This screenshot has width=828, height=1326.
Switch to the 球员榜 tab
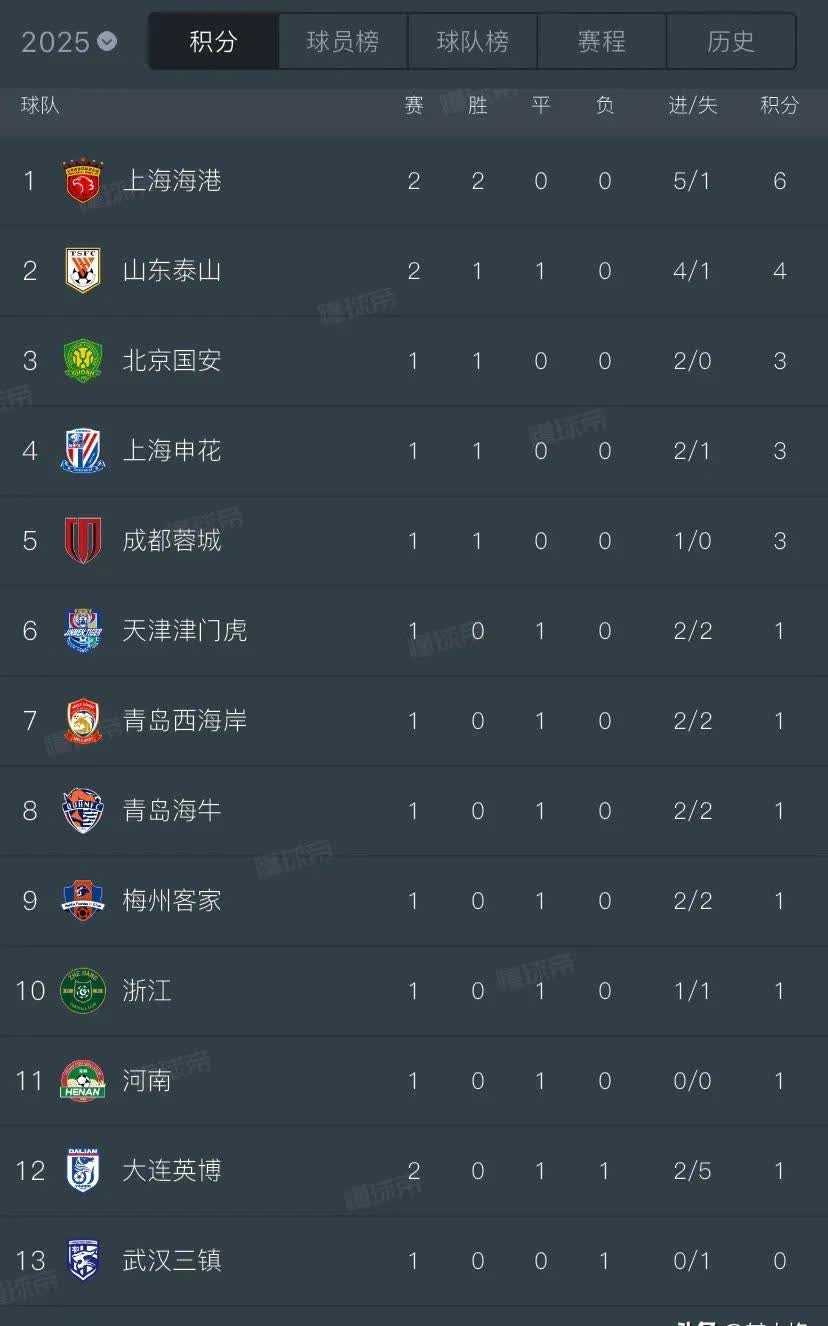pos(343,42)
